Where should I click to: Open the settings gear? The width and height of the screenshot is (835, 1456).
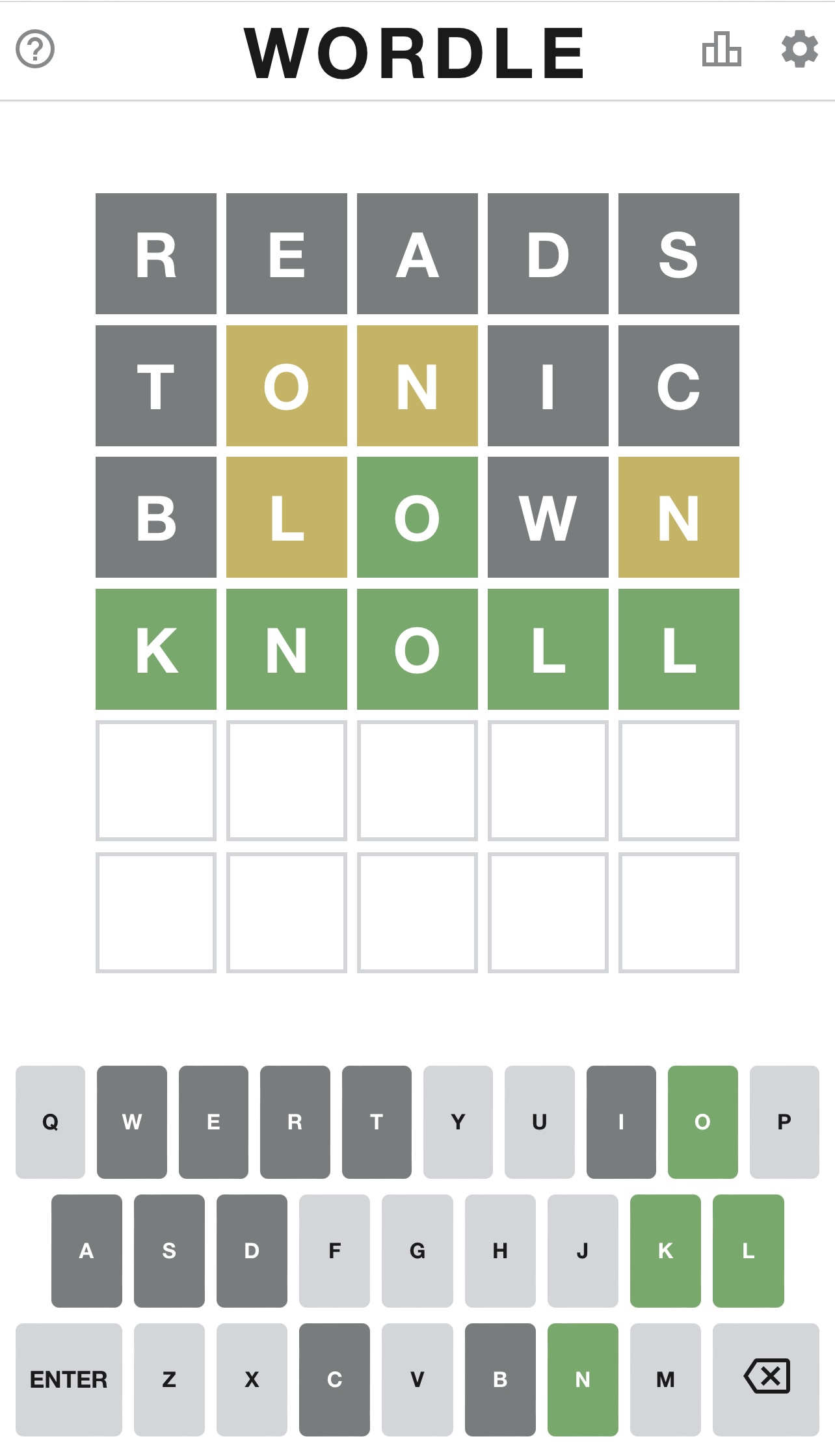[x=799, y=49]
